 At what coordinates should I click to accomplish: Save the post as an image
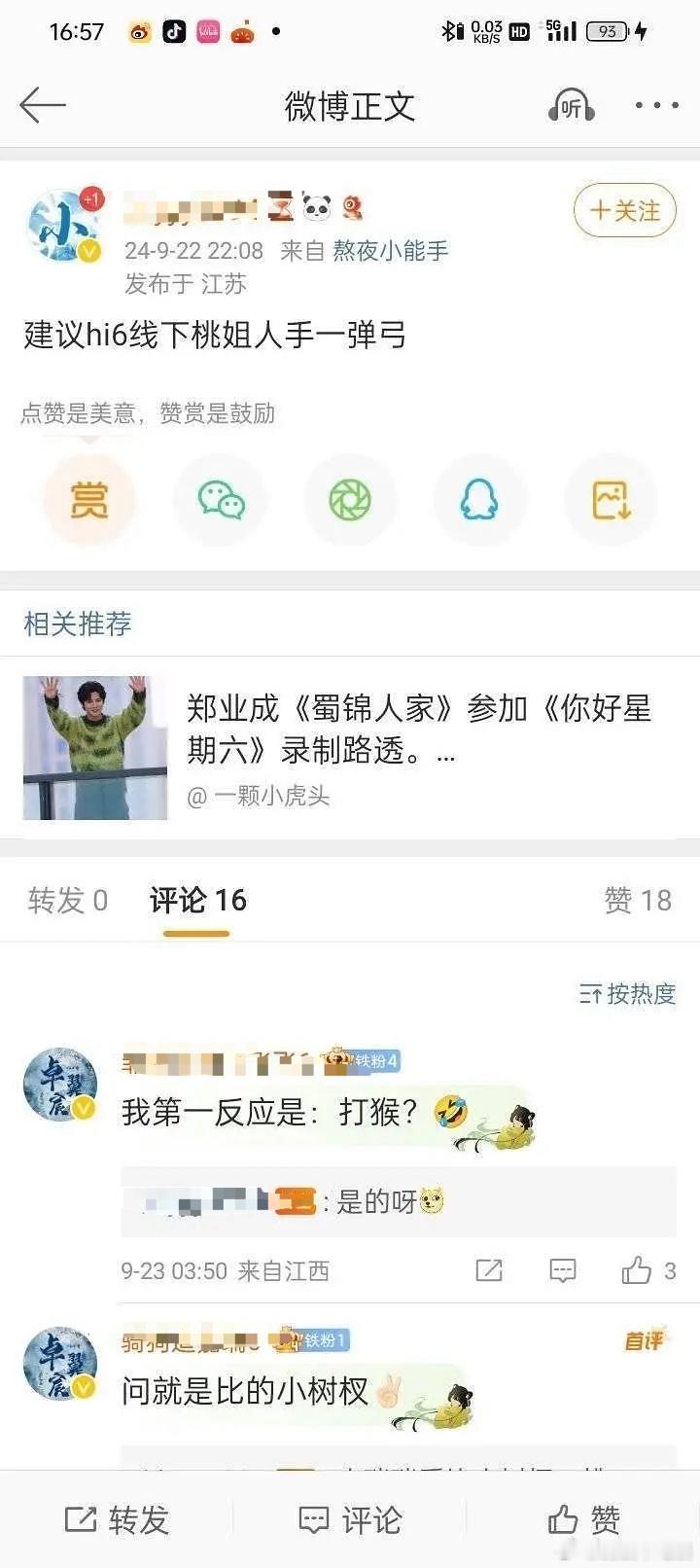611,499
